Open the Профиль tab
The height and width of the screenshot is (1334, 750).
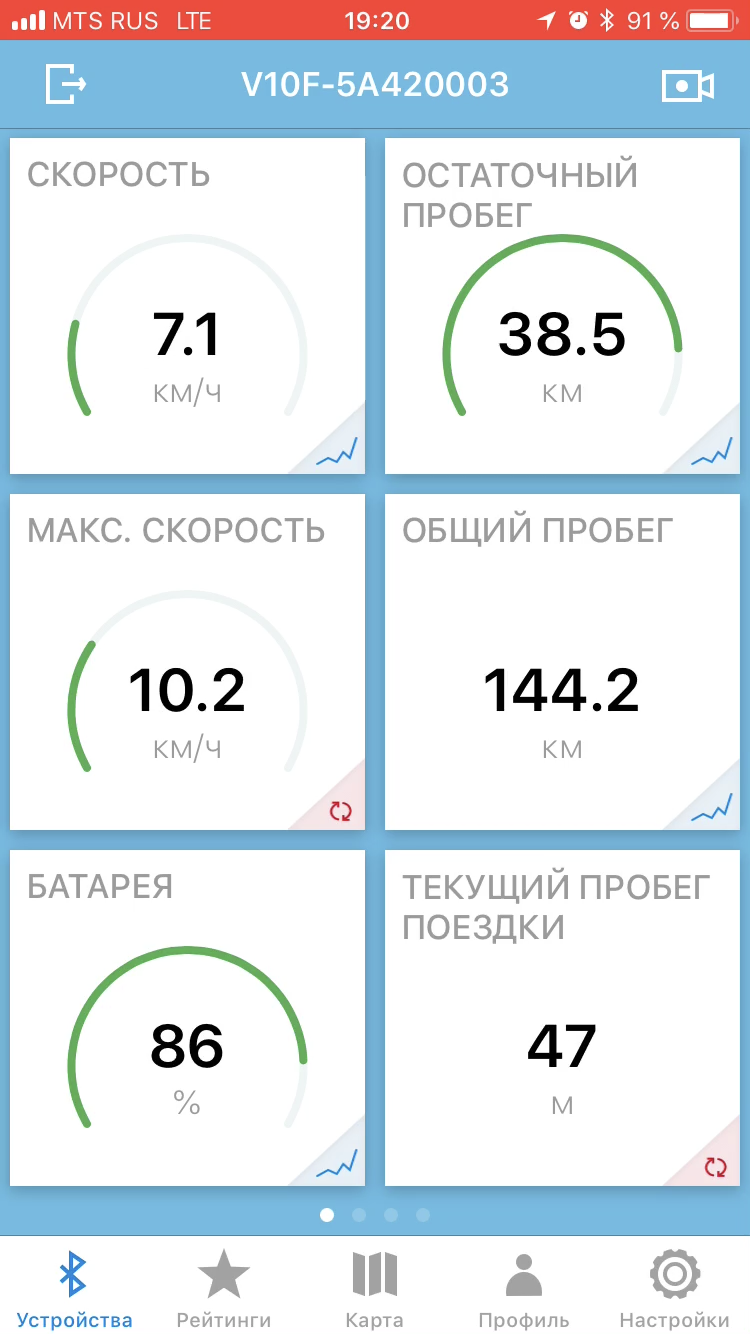[x=524, y=1290]
